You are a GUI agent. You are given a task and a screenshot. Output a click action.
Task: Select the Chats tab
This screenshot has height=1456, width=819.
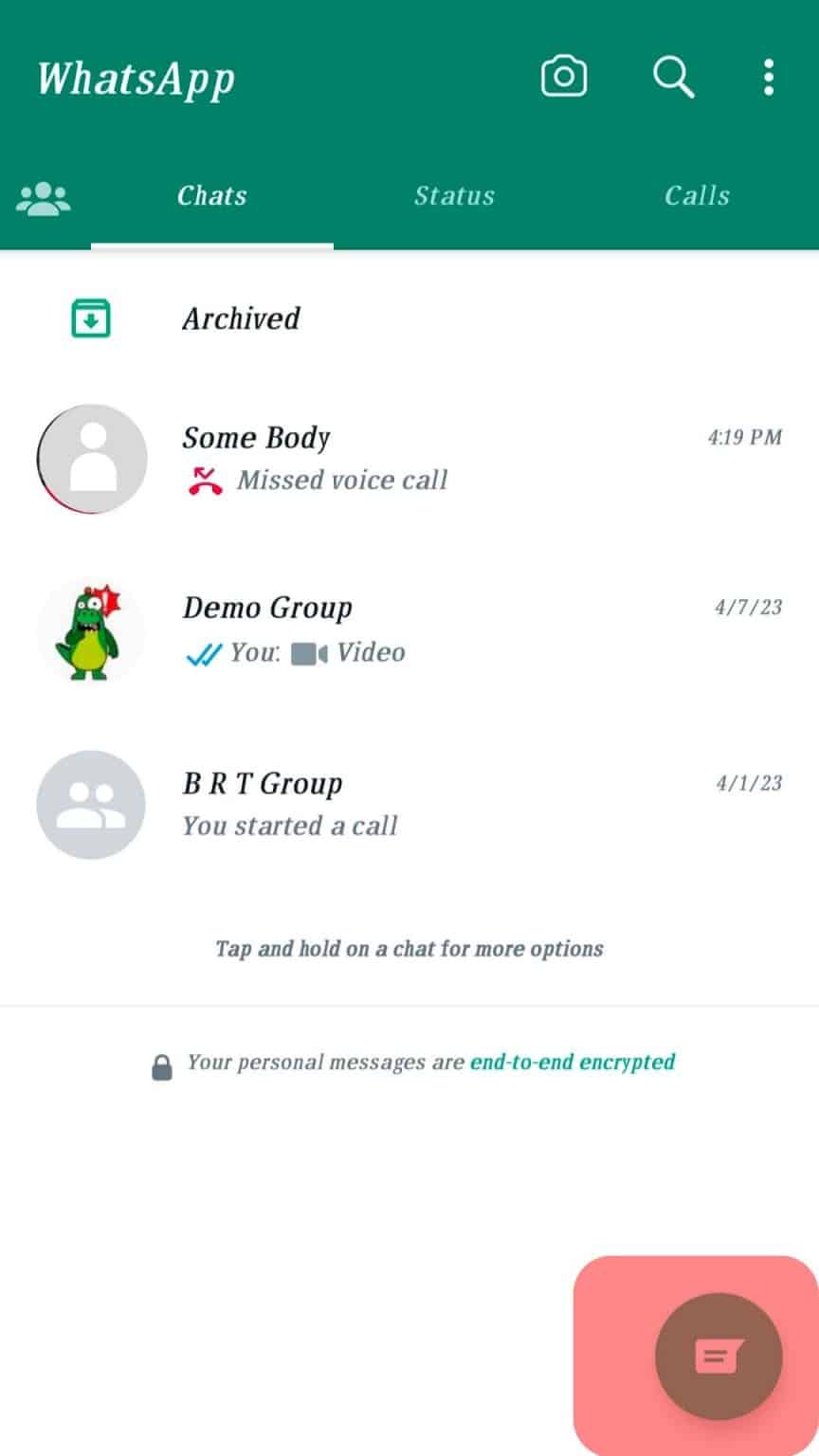[x=211, y=195]
